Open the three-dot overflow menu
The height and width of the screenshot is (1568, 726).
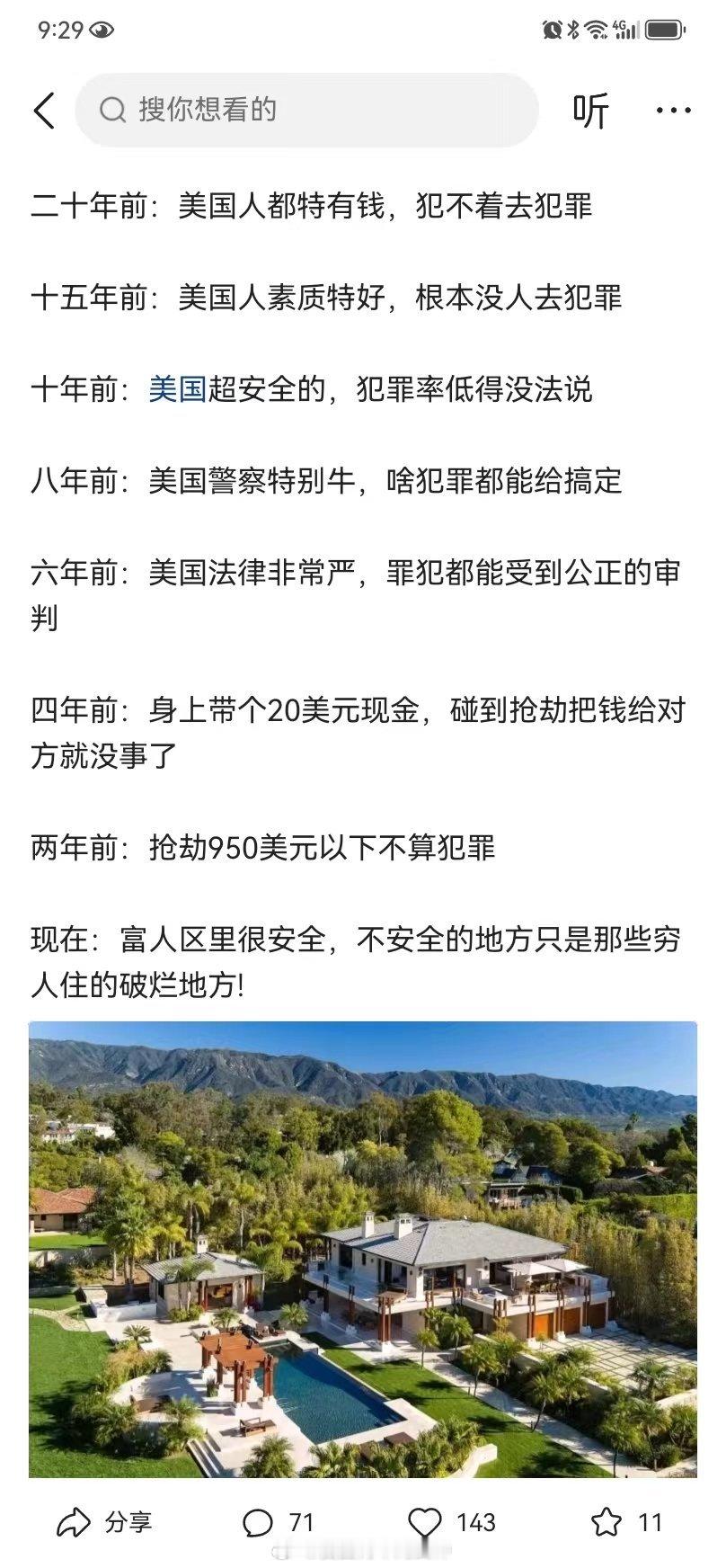(x=673, y=111)
